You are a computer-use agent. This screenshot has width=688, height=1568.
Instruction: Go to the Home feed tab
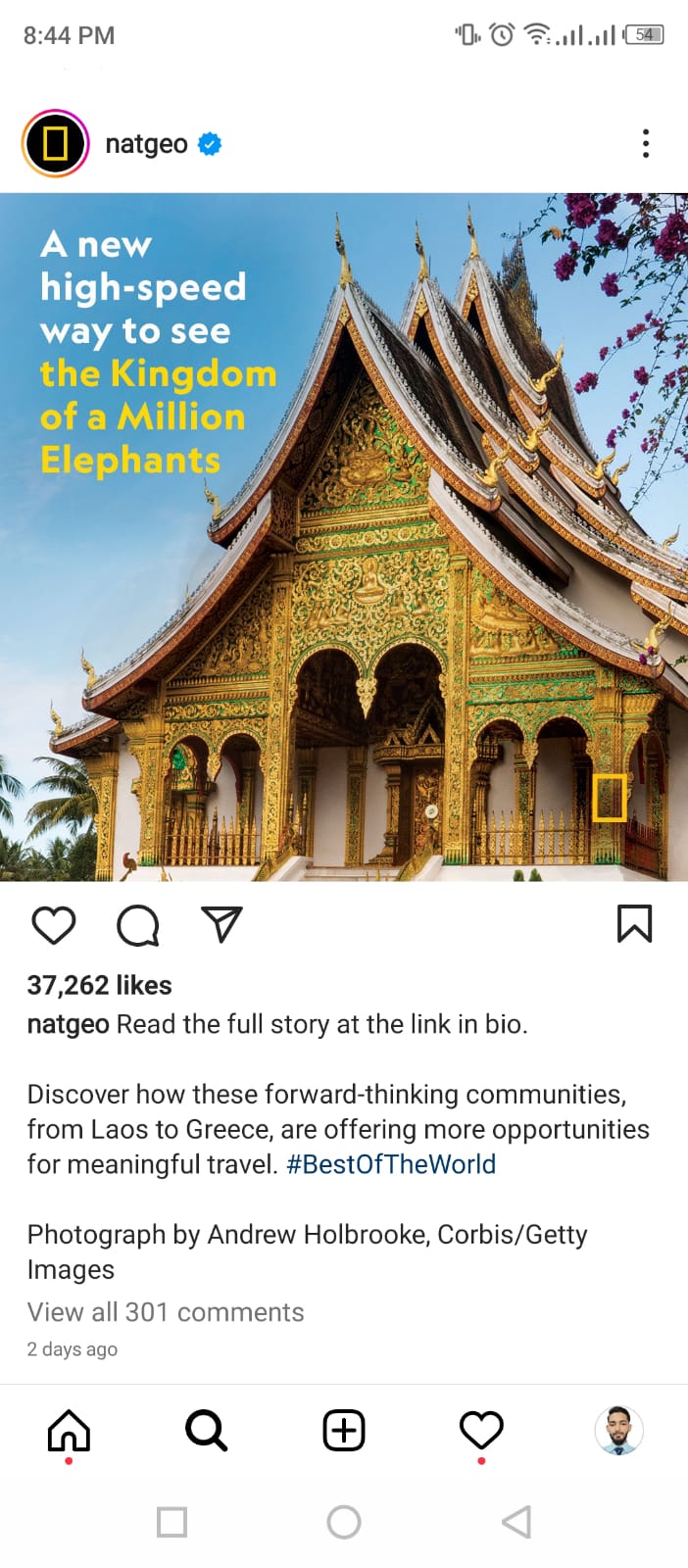click(x=69, y=1431)
